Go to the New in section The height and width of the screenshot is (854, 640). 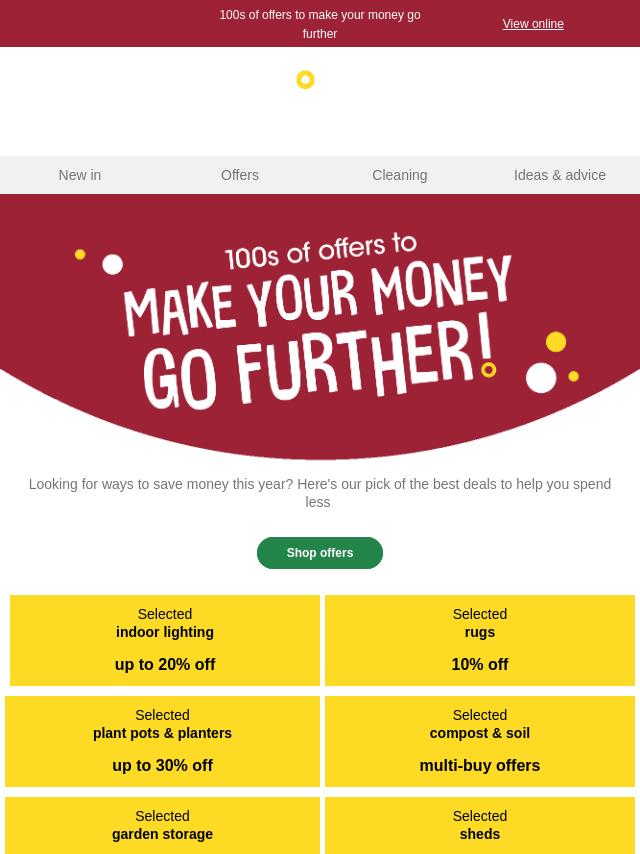pyautogui.click(x=80, y=175)
